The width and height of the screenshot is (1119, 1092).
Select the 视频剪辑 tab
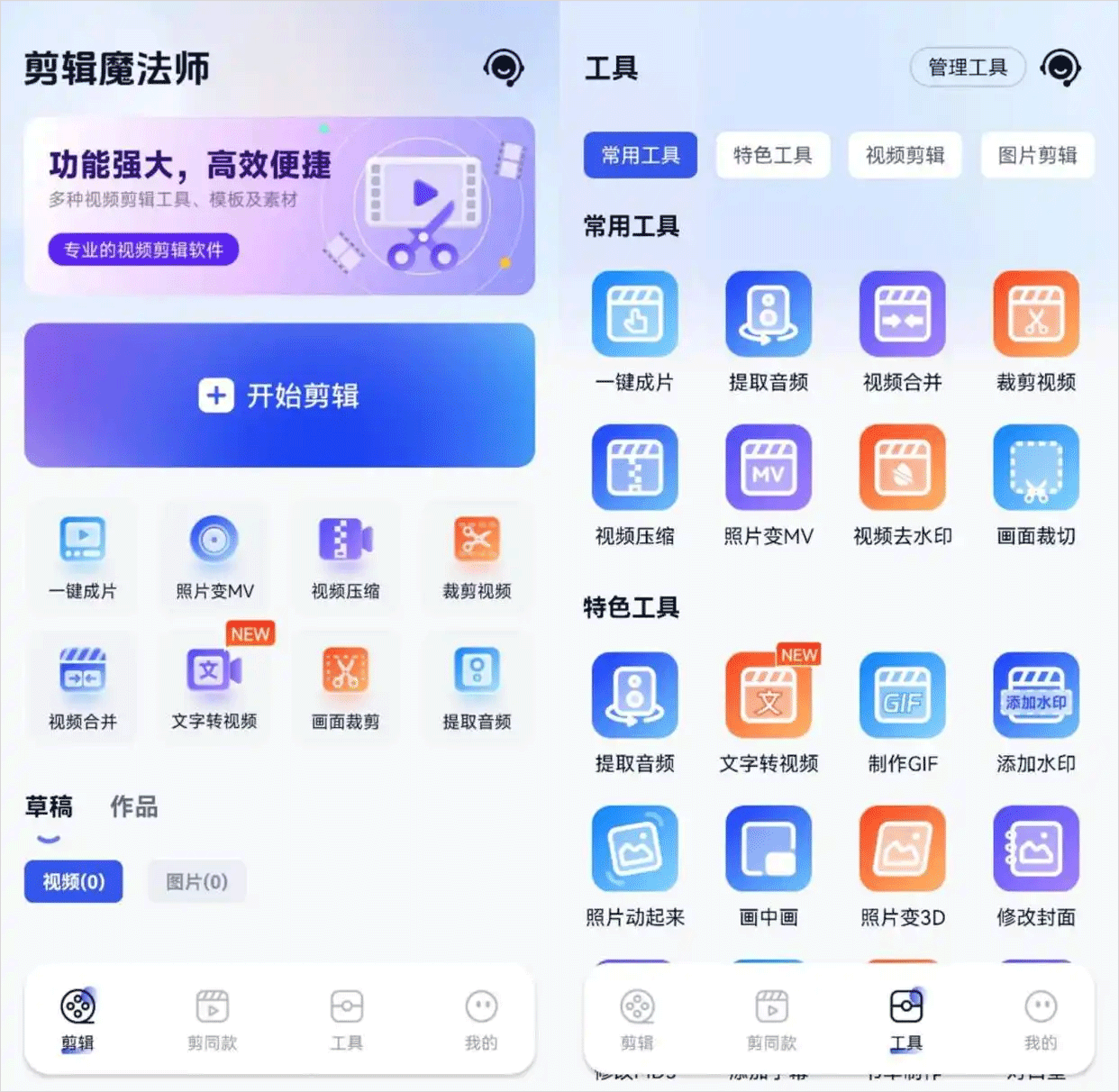tap(905, 155)
